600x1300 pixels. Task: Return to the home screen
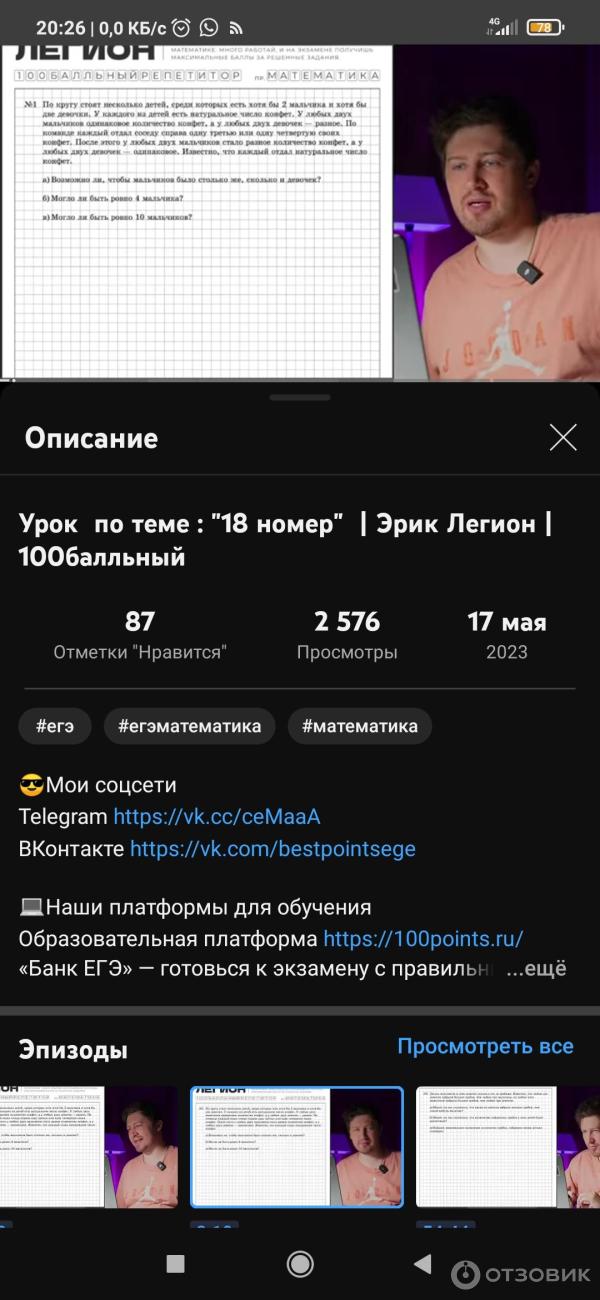point(300,1264)
